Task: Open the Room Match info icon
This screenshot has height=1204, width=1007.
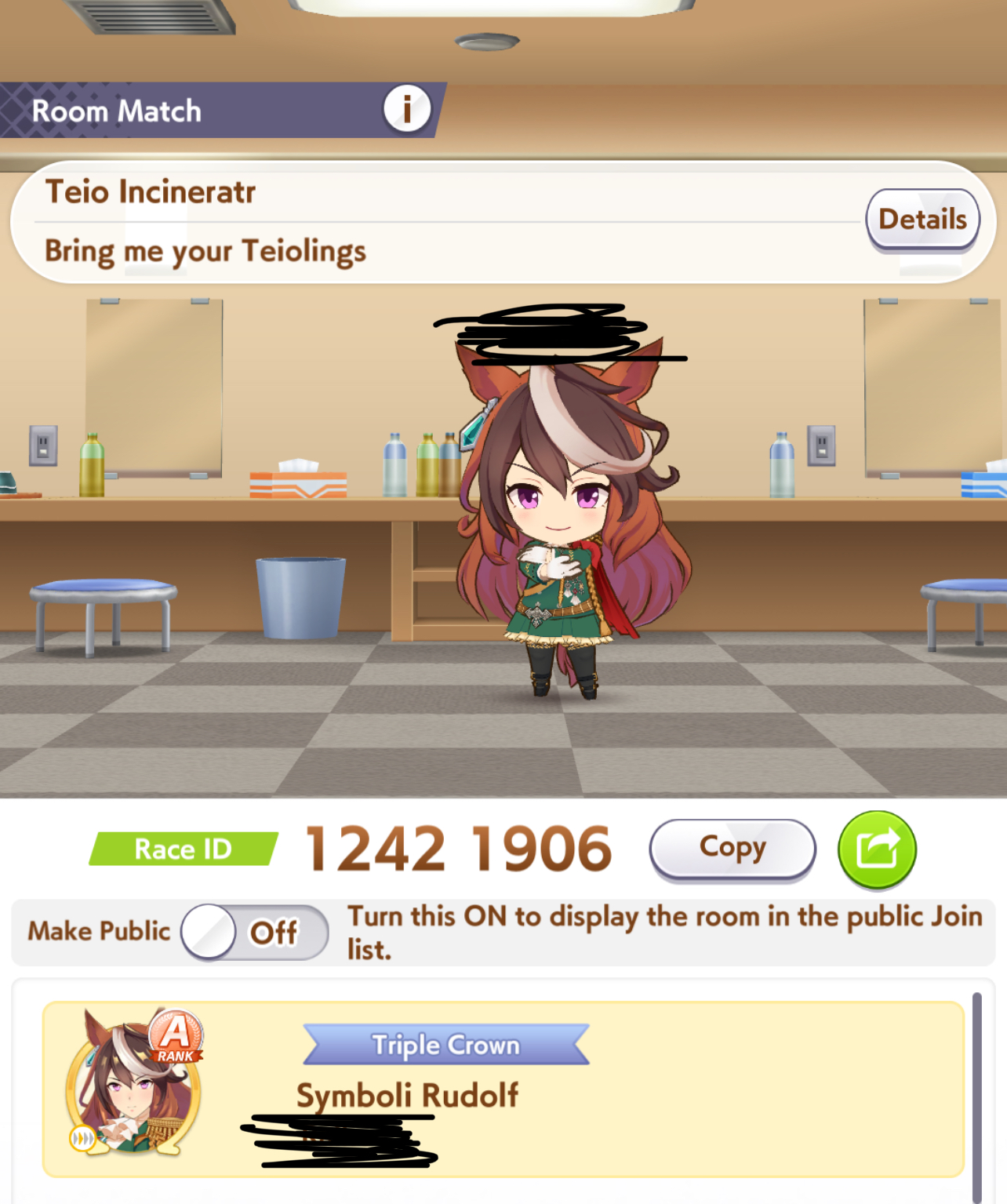Action: (406, 109)
